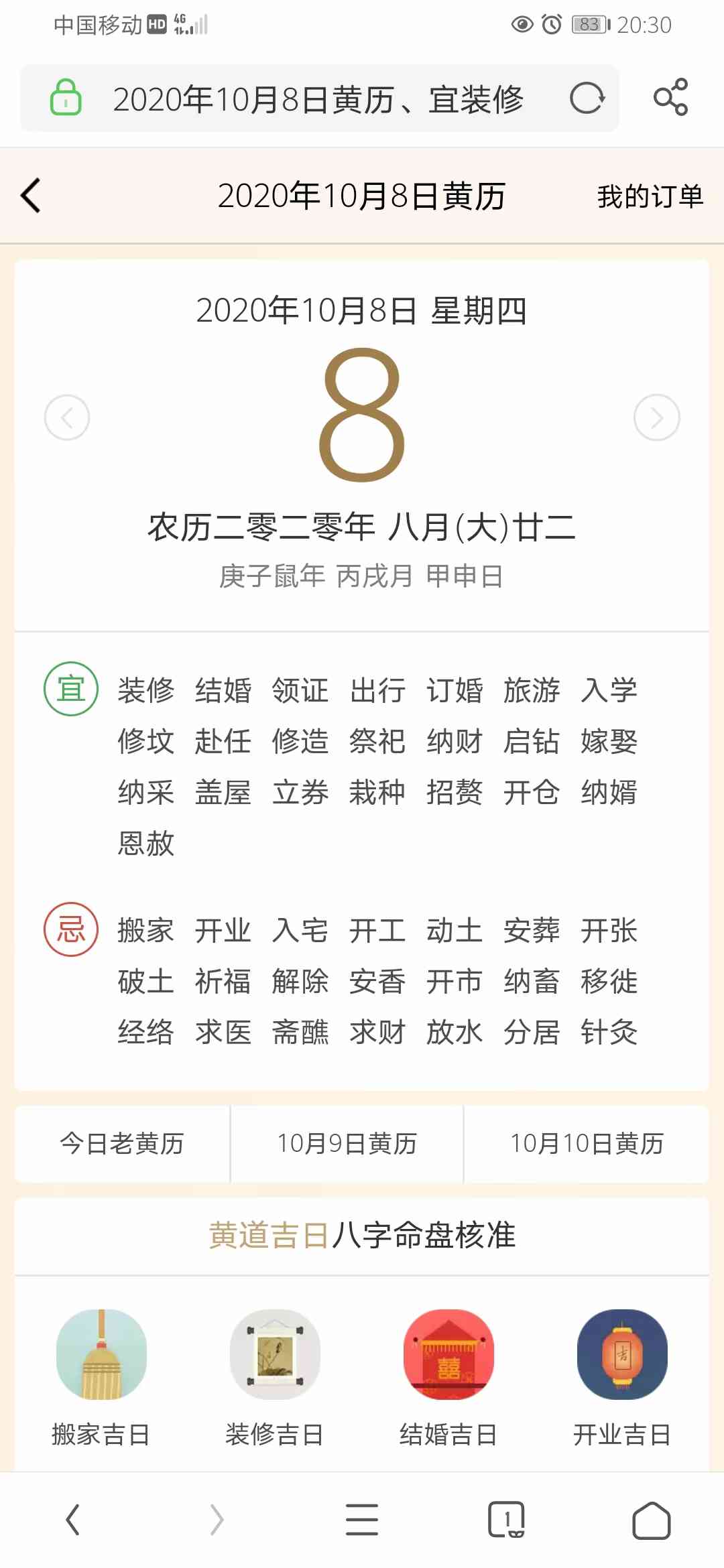
Task: Share this page via the share icon
Action: 670,98
